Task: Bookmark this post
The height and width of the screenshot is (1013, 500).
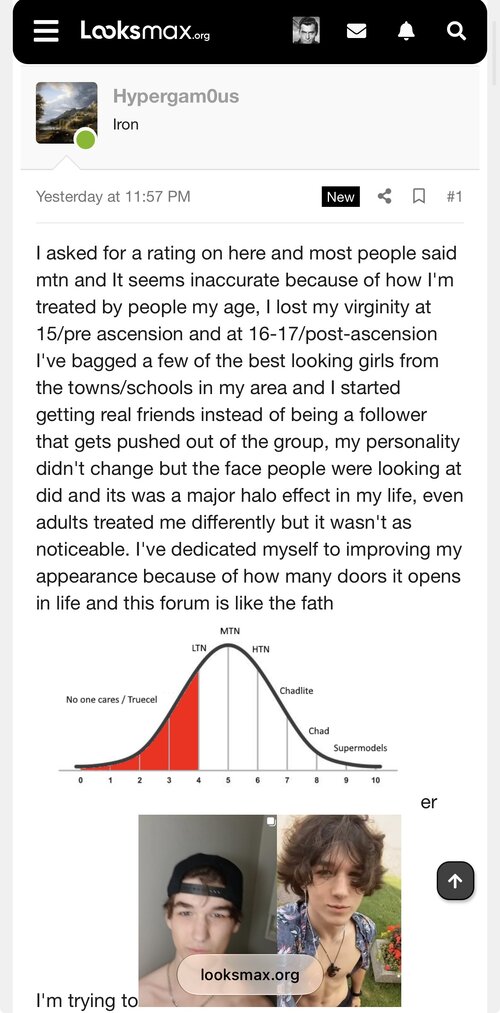Action: click(419, 196)
